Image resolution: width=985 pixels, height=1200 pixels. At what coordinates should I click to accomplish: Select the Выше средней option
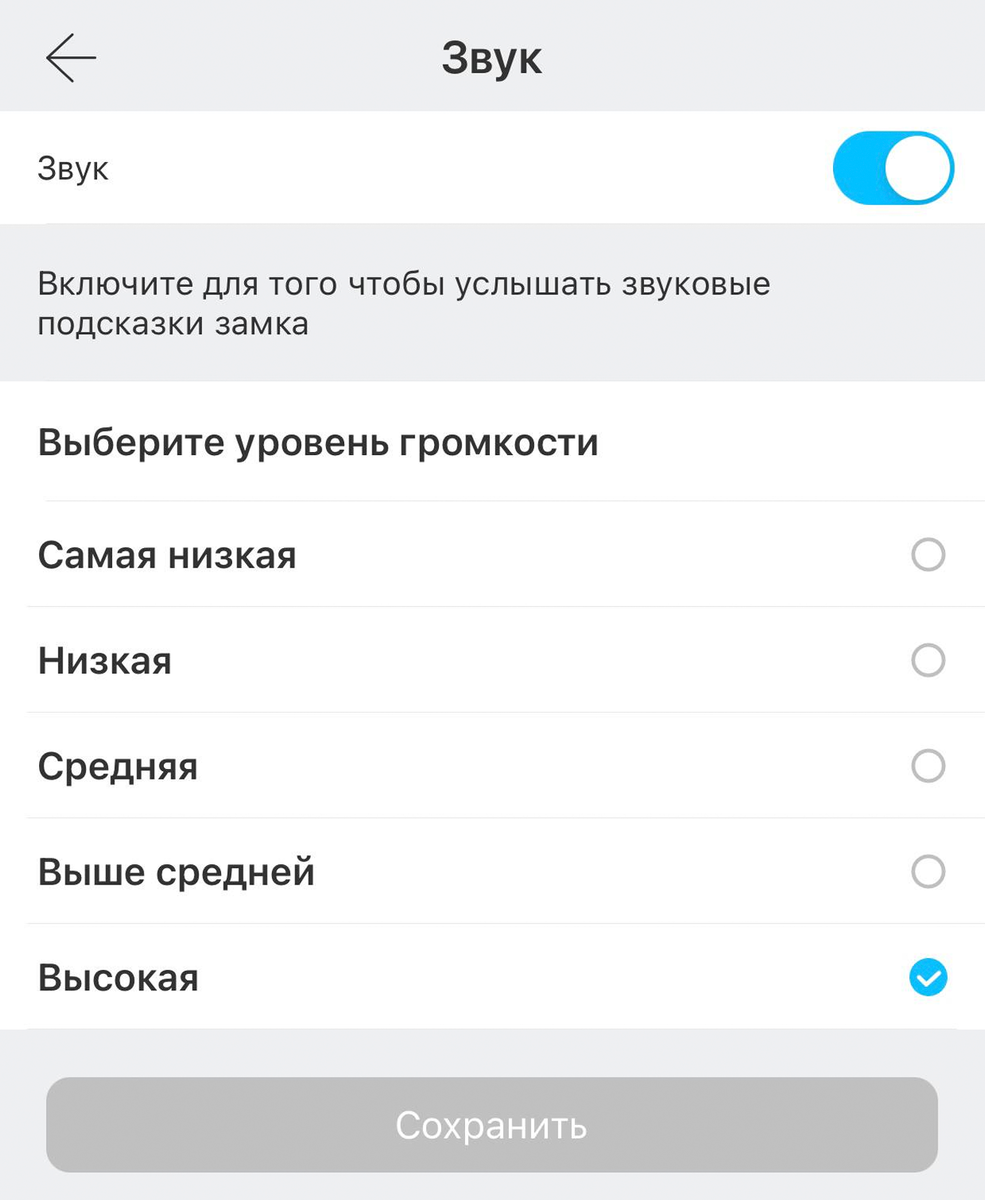928,871
